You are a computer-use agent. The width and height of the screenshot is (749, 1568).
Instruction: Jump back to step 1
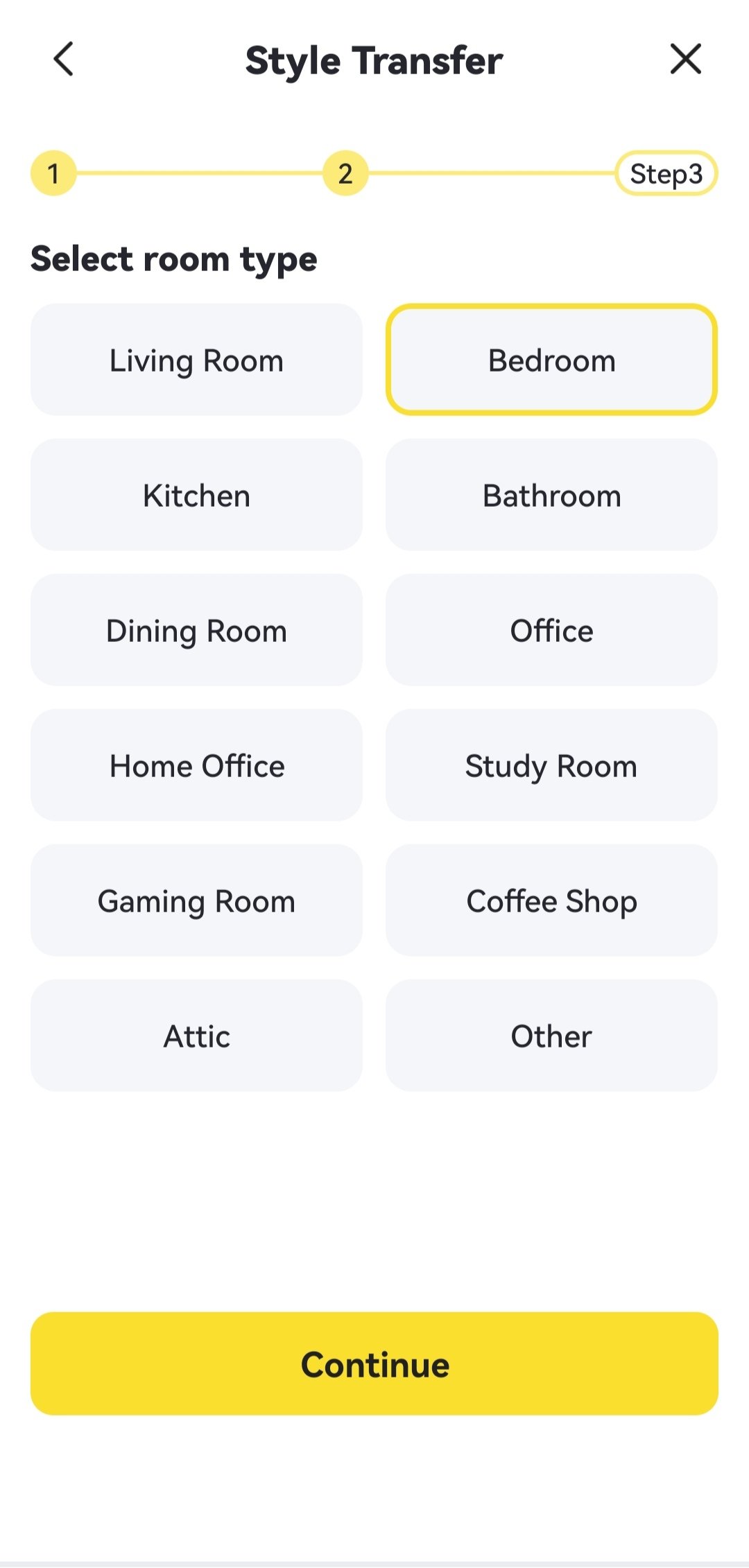pyautogui.click(x=53, y=173)
